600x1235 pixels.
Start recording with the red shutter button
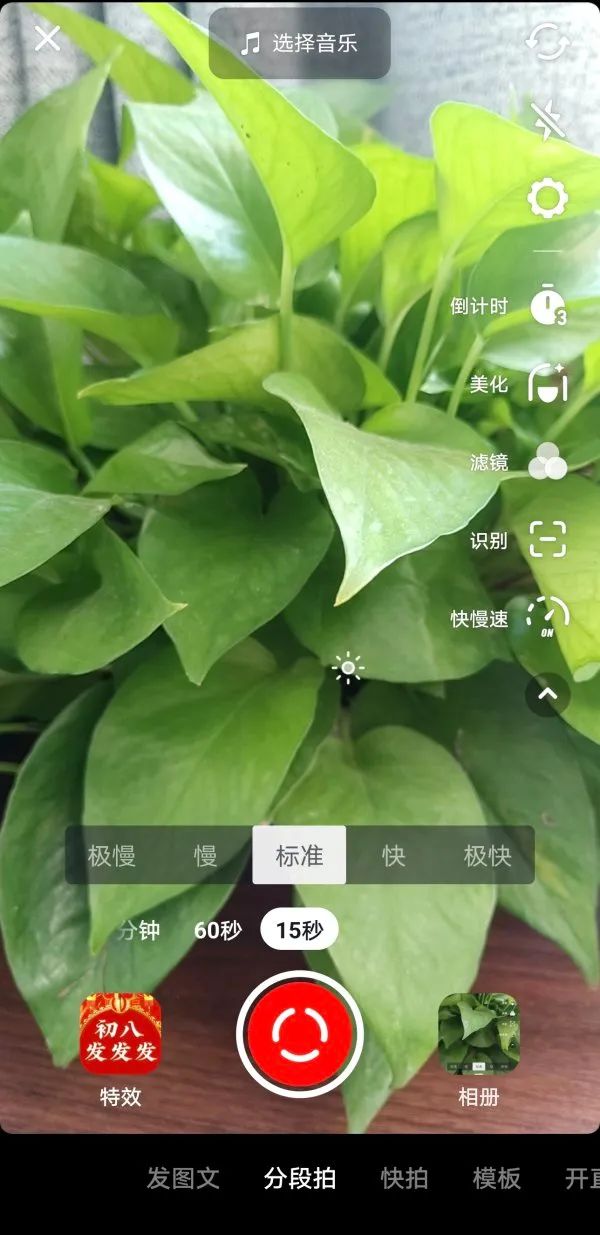coord(300,1034)
